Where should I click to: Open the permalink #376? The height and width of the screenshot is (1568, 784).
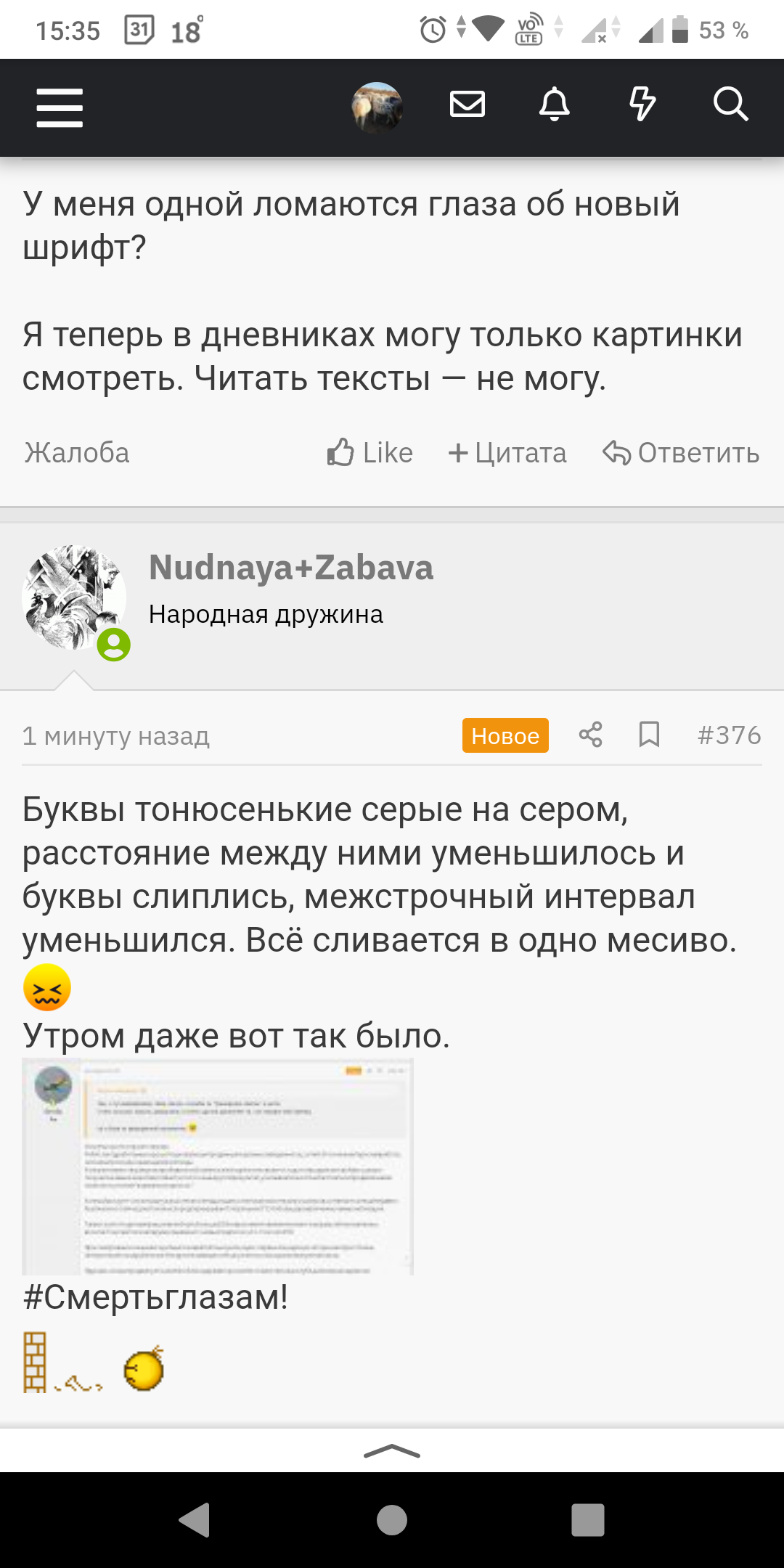click(x=729, y=735)
